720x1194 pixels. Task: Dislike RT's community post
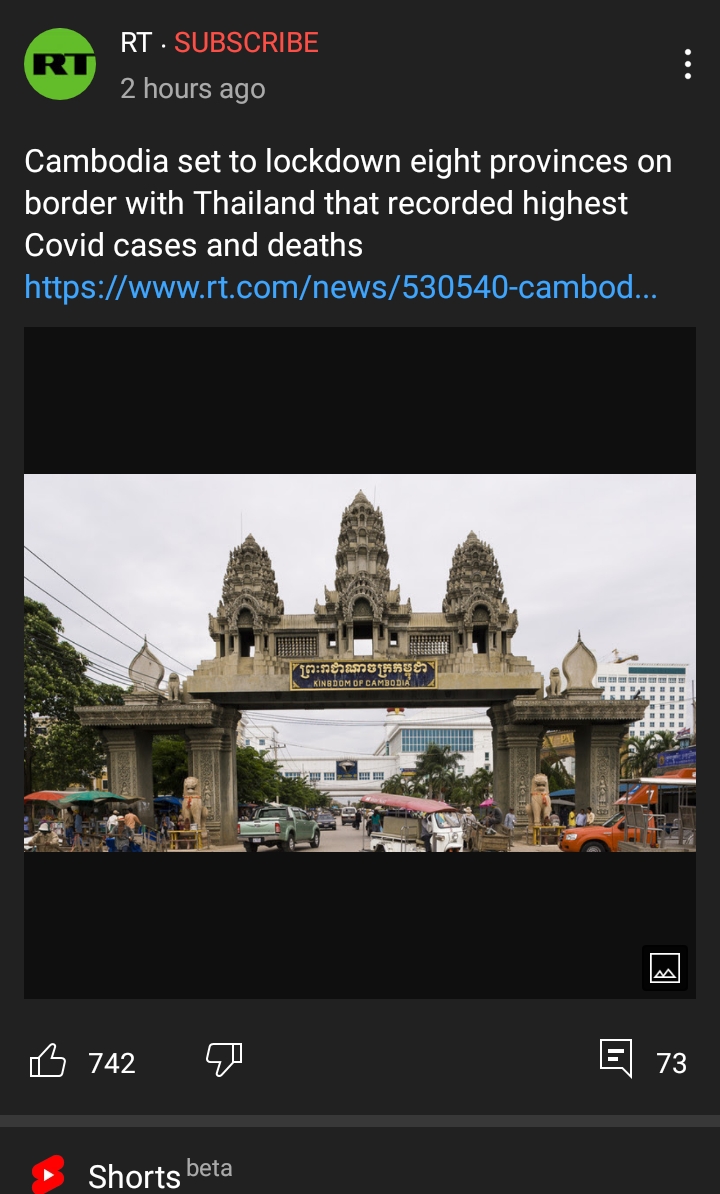(224, 1059)
